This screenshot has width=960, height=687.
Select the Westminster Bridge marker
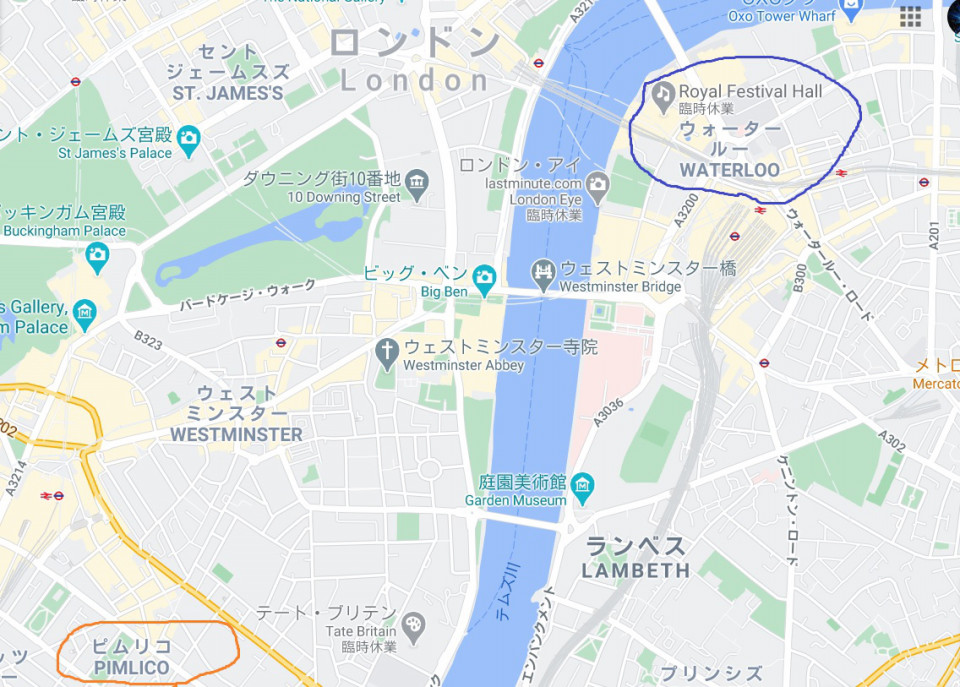(543, 271)
